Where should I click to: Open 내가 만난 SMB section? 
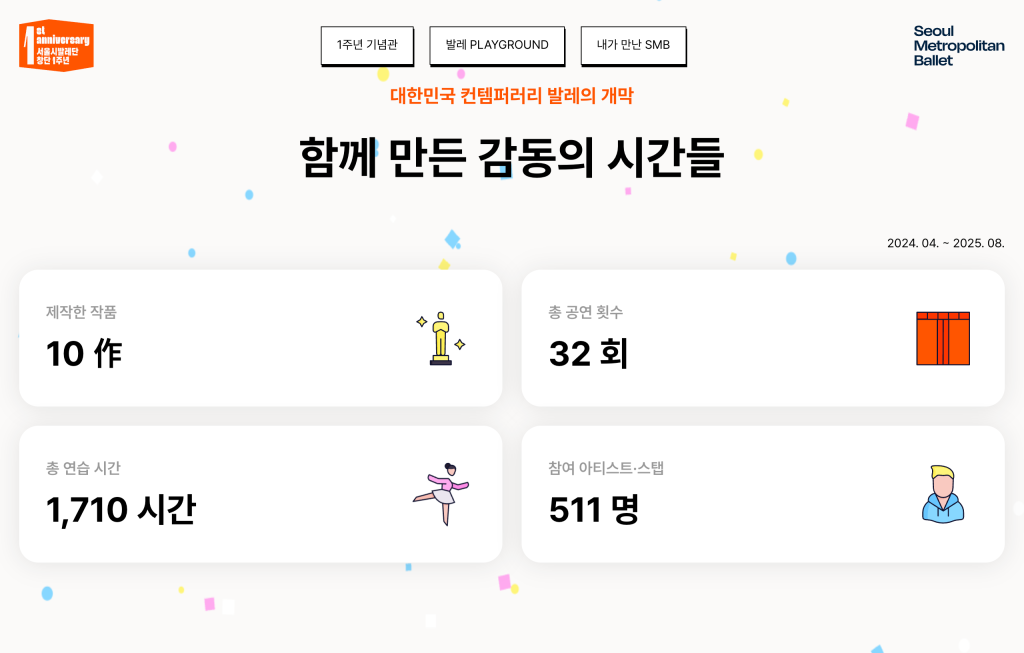633,45
